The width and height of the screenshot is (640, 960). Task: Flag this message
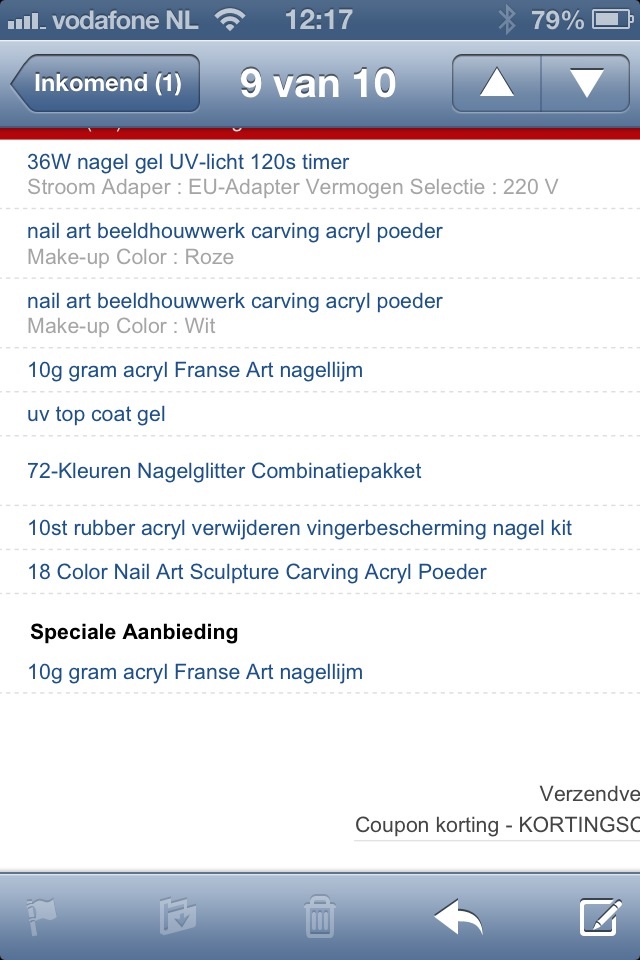point(40,917)
